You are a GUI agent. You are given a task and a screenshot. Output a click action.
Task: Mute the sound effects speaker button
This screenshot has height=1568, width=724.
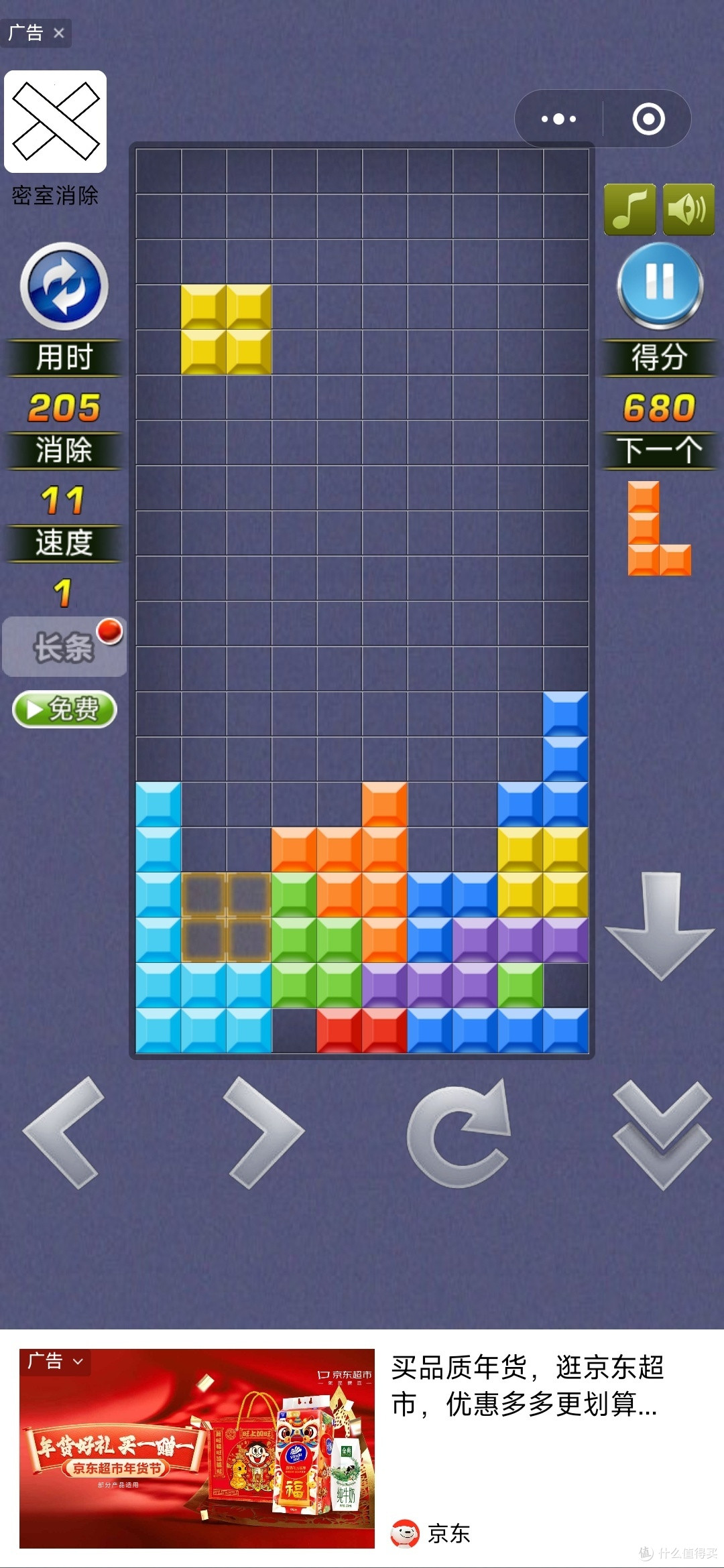tap(689, 209)
